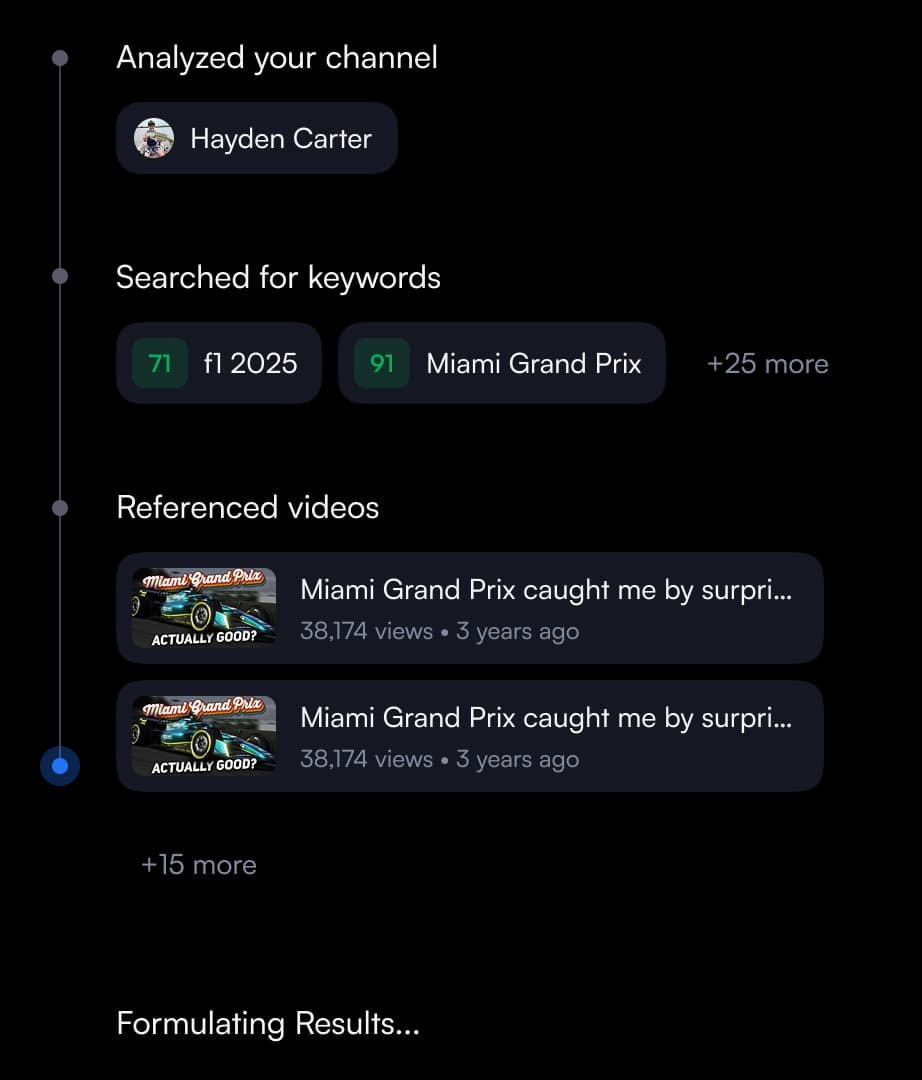Select the blue active timeline step marker
The image size is (922, 1080).
tap(60, 766)
